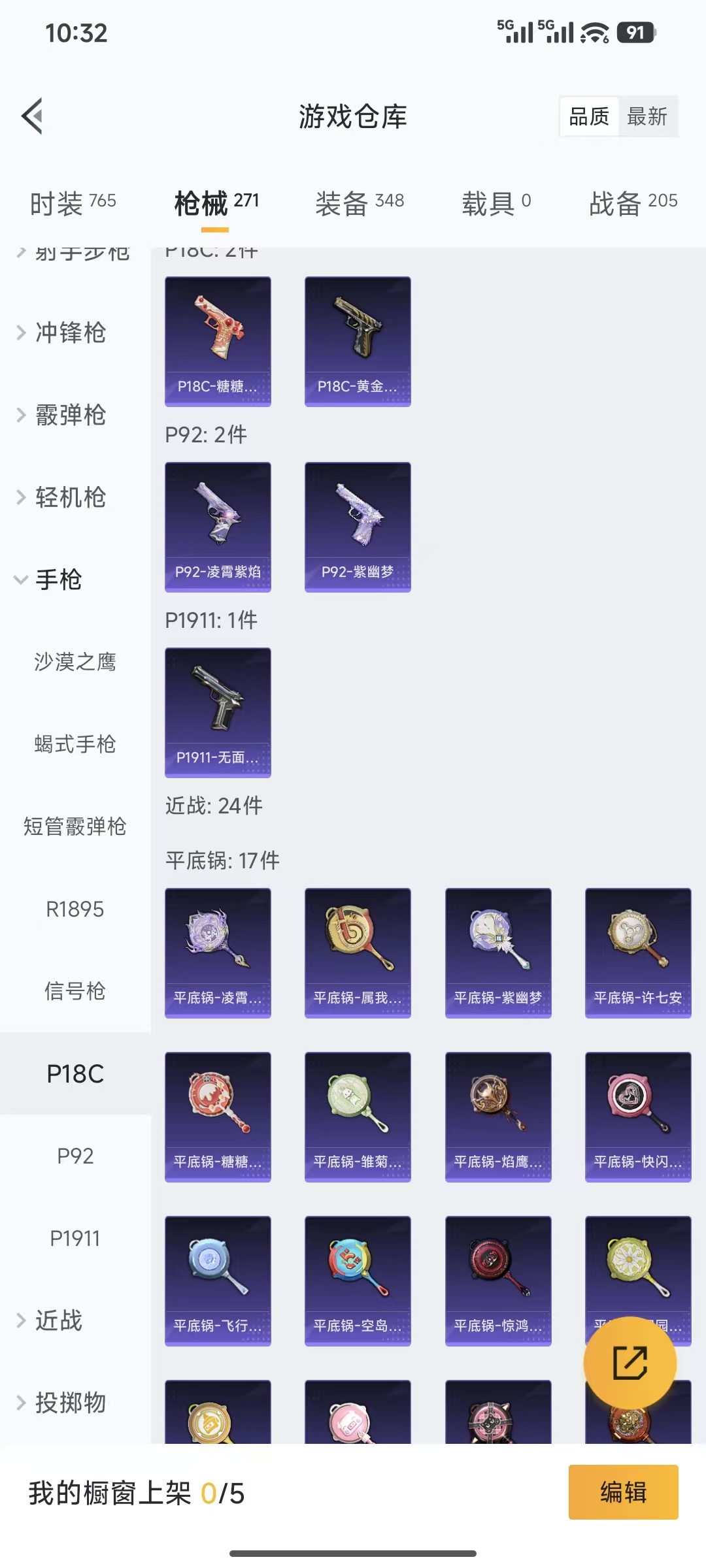
Task: Select 沙漠之鹰 in the sidebar
Action: [75, 662]
